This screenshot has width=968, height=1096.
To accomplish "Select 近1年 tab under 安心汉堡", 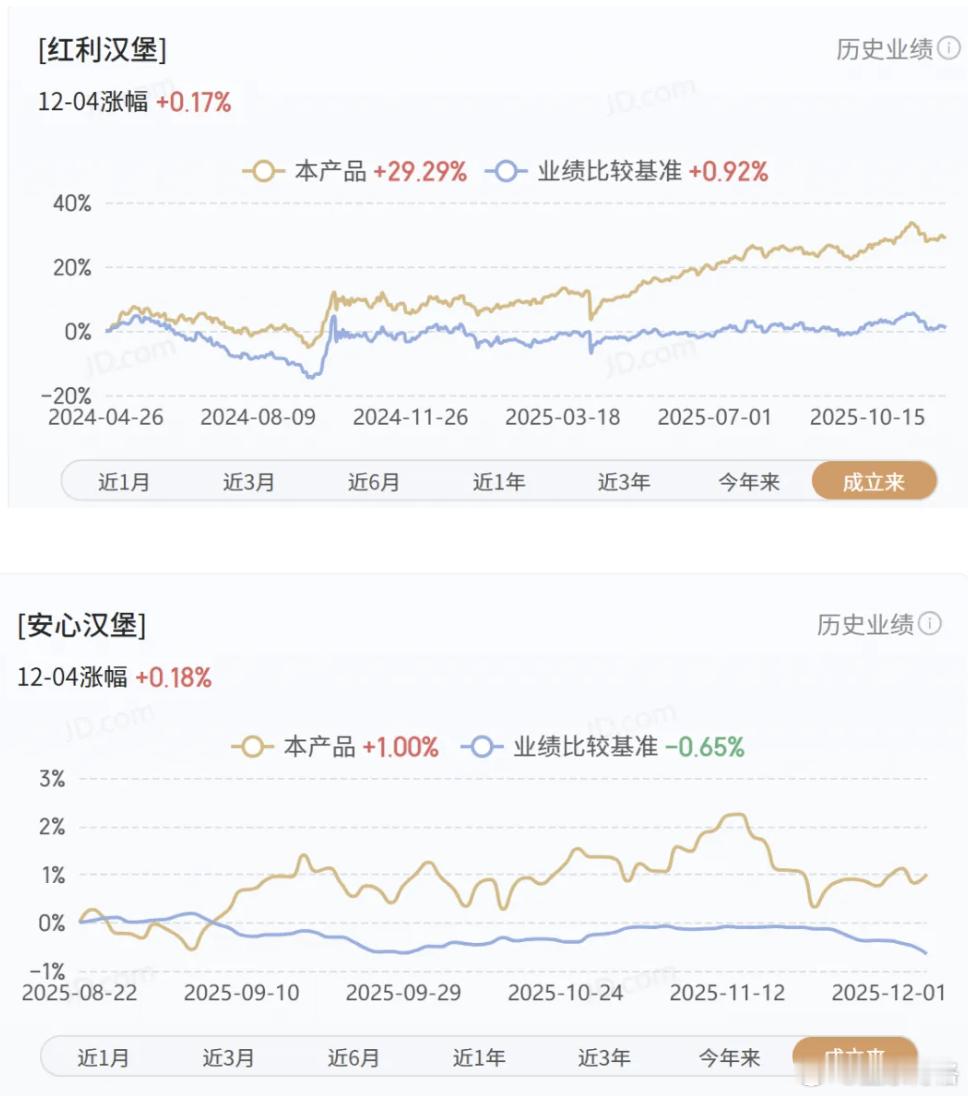I will coord(480,1057).
